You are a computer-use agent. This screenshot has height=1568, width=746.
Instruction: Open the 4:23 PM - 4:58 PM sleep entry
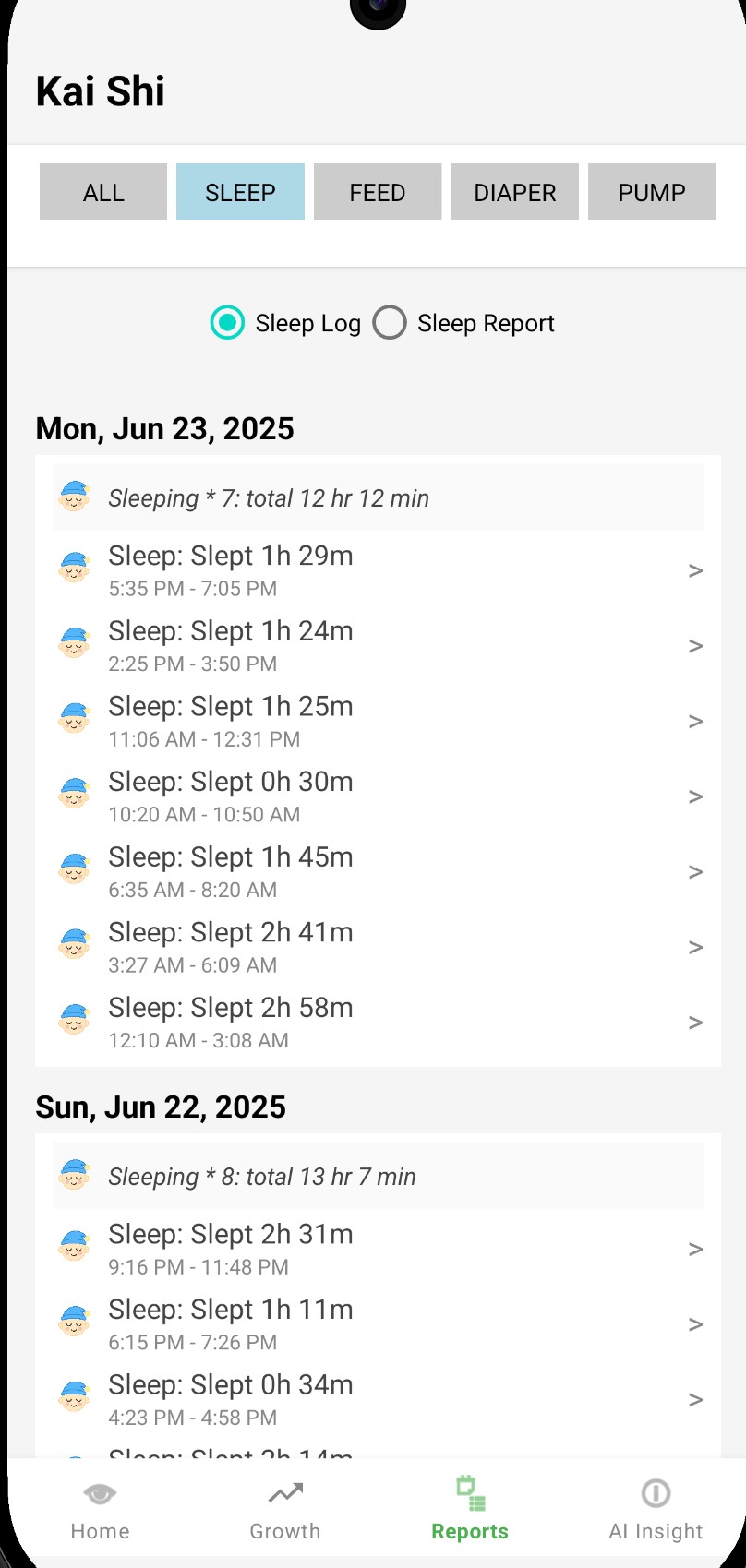(x=378, y=1399)
